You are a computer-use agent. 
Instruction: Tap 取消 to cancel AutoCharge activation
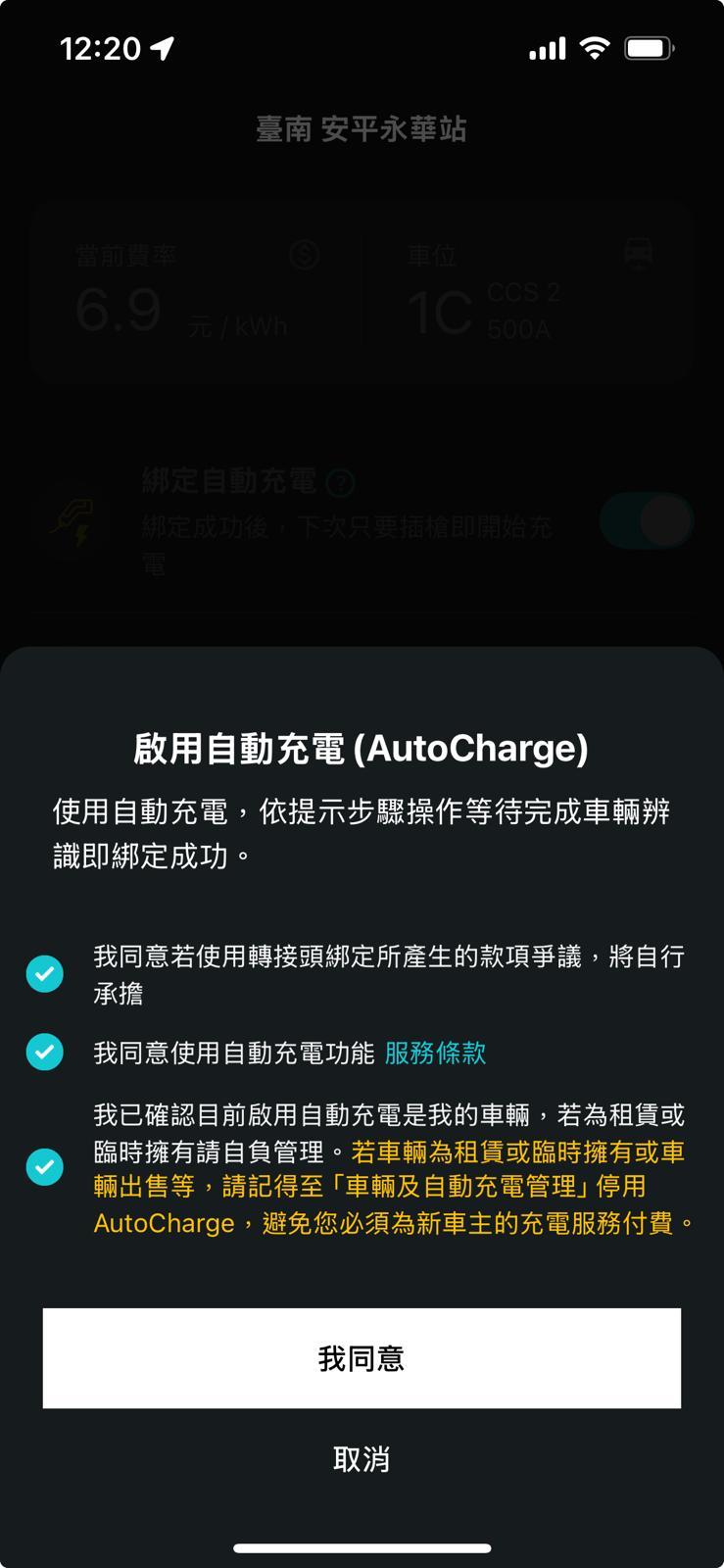362,1459
